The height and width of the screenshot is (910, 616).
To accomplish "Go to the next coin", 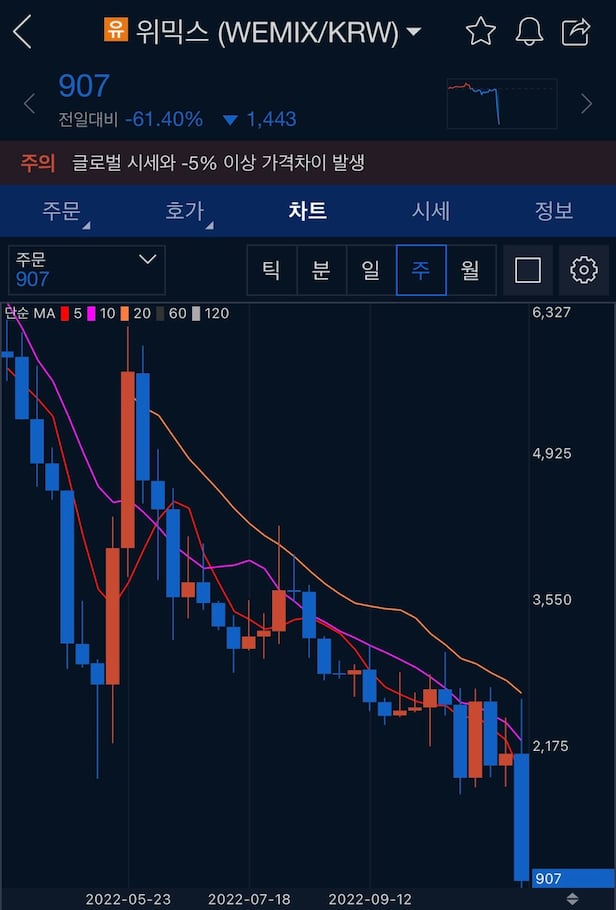I will (x=587, y=103).
